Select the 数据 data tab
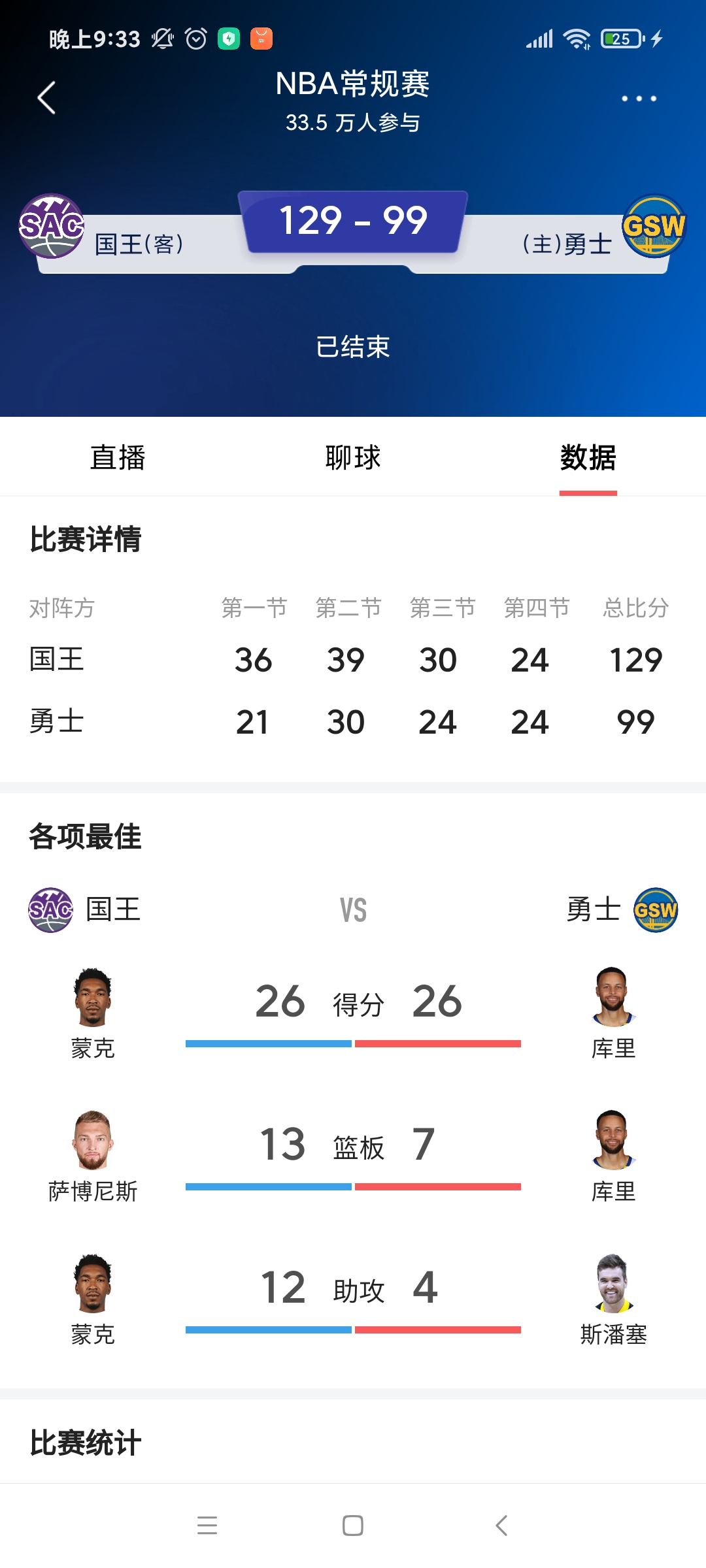706x1568 pixels. (588, 457)
